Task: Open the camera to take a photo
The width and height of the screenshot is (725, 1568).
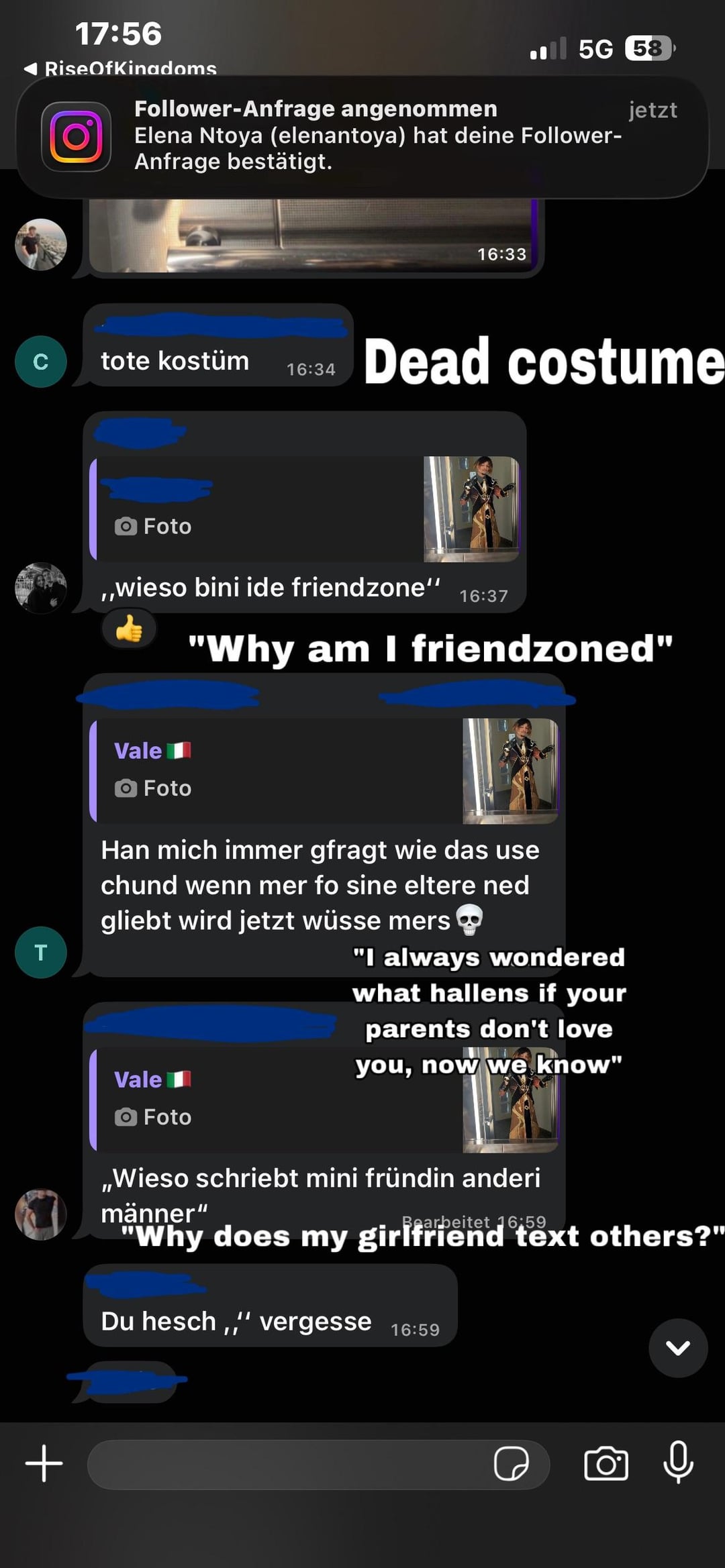Action: click(606, 1464)
